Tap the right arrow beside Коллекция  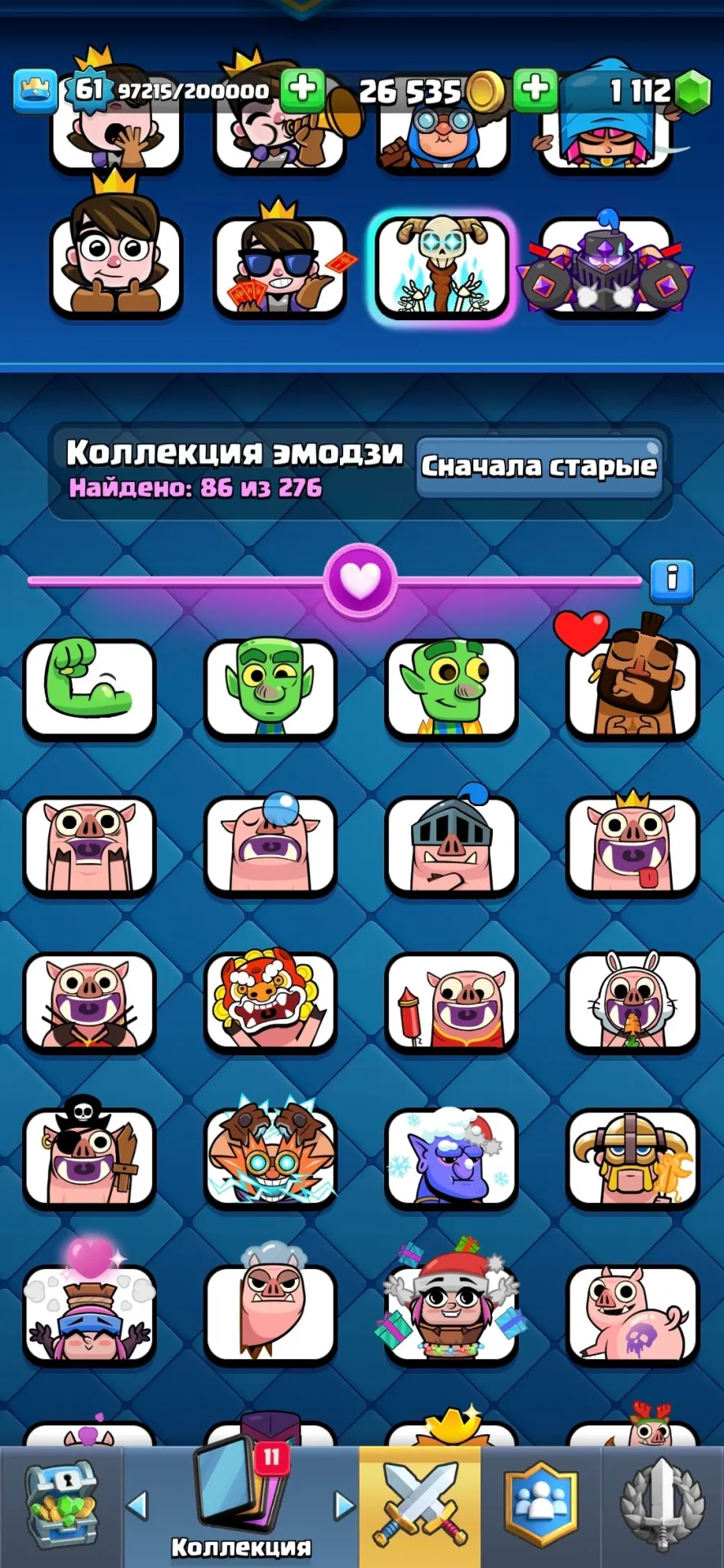[x=345, y=1504]
